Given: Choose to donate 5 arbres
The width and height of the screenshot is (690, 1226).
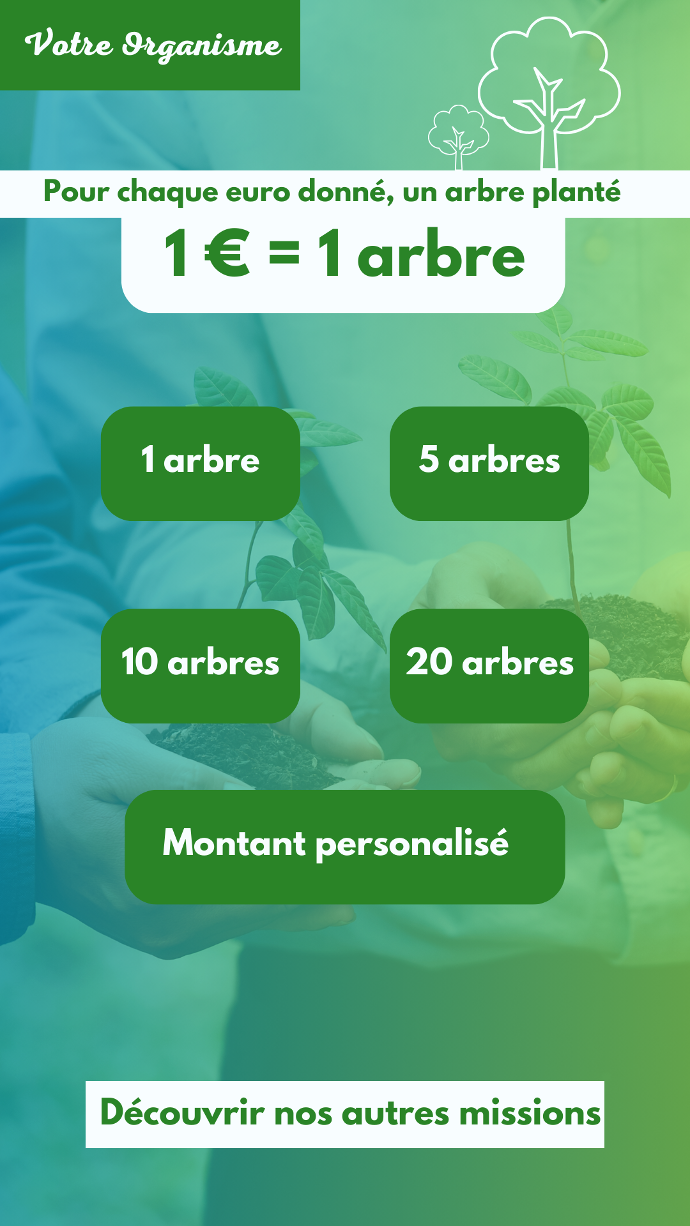Looking at the screenshot, I should tap(489, 463).
